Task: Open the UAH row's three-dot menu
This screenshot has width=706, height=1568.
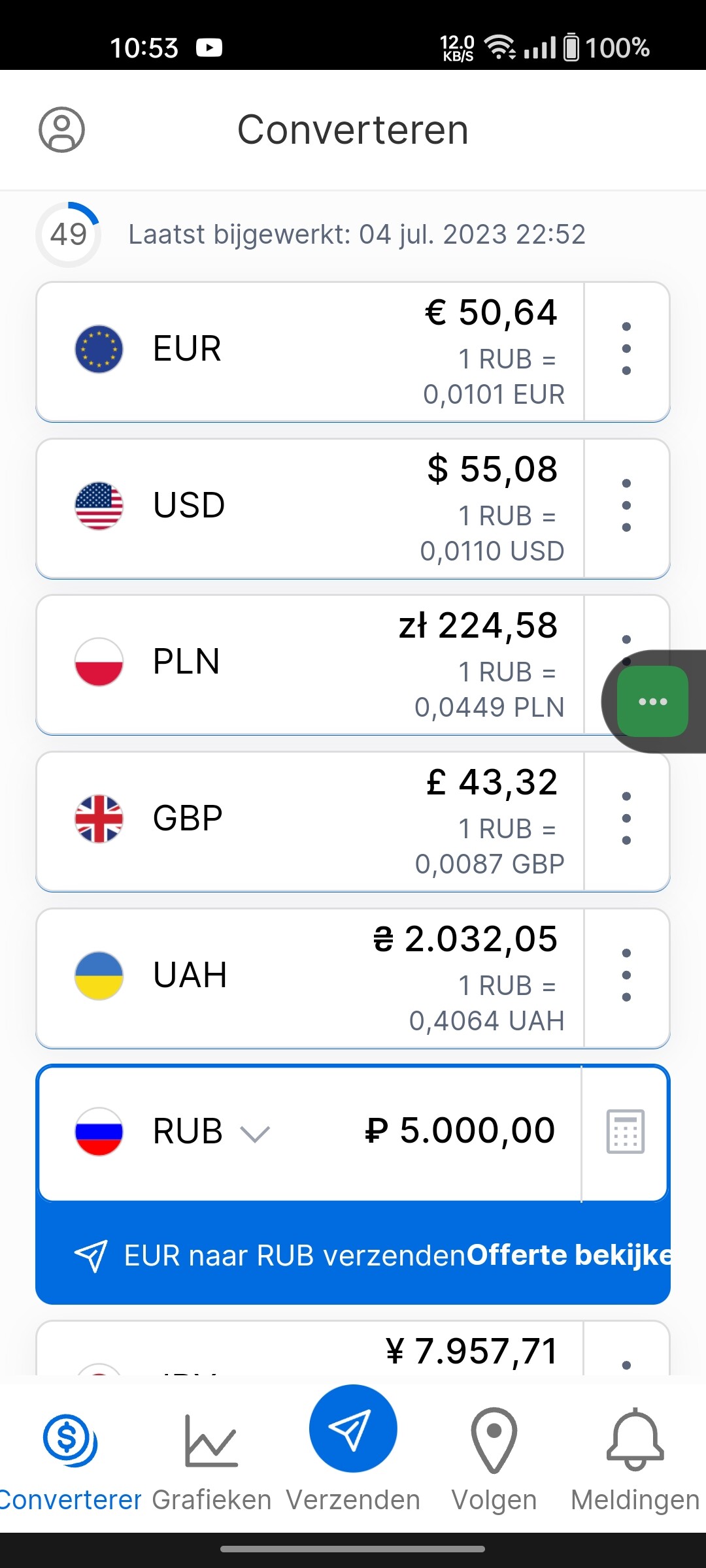Action: tap(626, 975)
